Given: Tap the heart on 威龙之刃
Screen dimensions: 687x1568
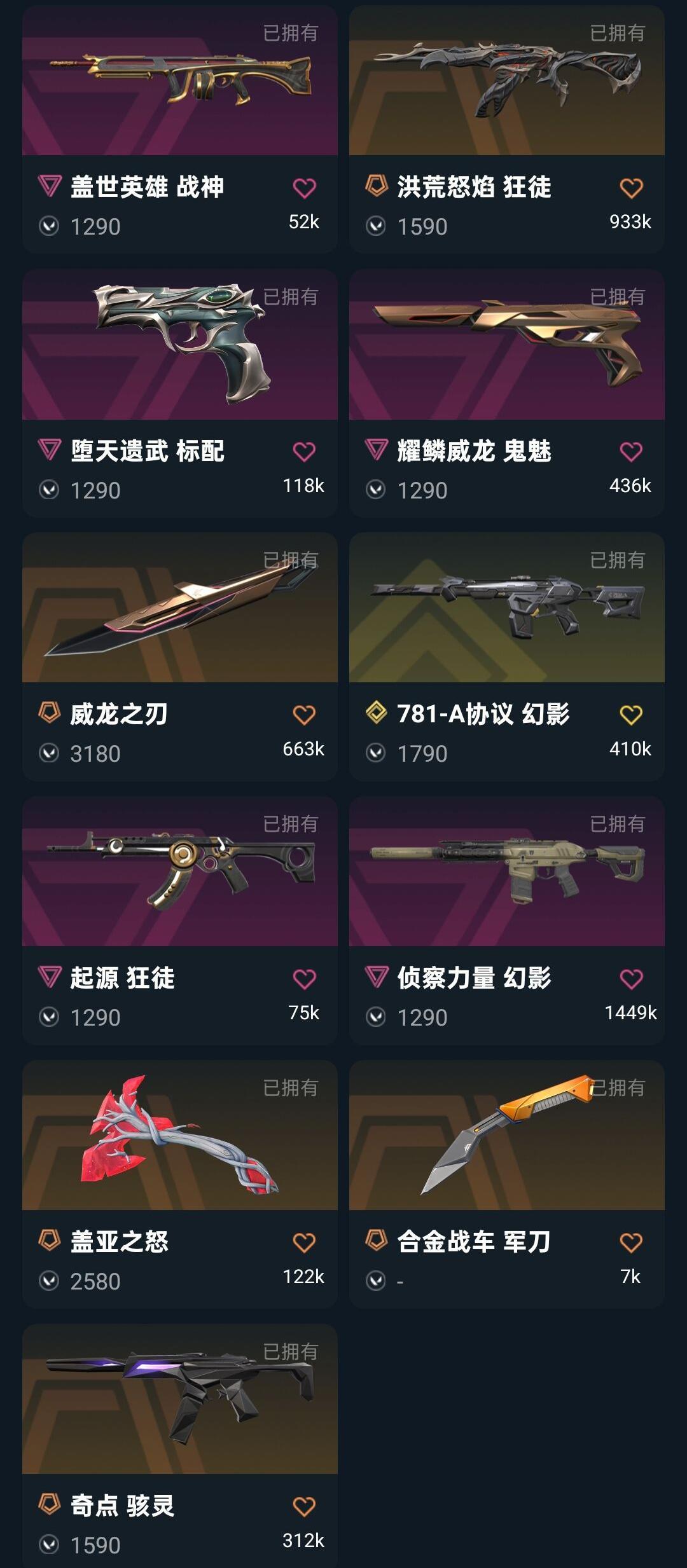Looking at the screenshot, I should click(304, 715).
